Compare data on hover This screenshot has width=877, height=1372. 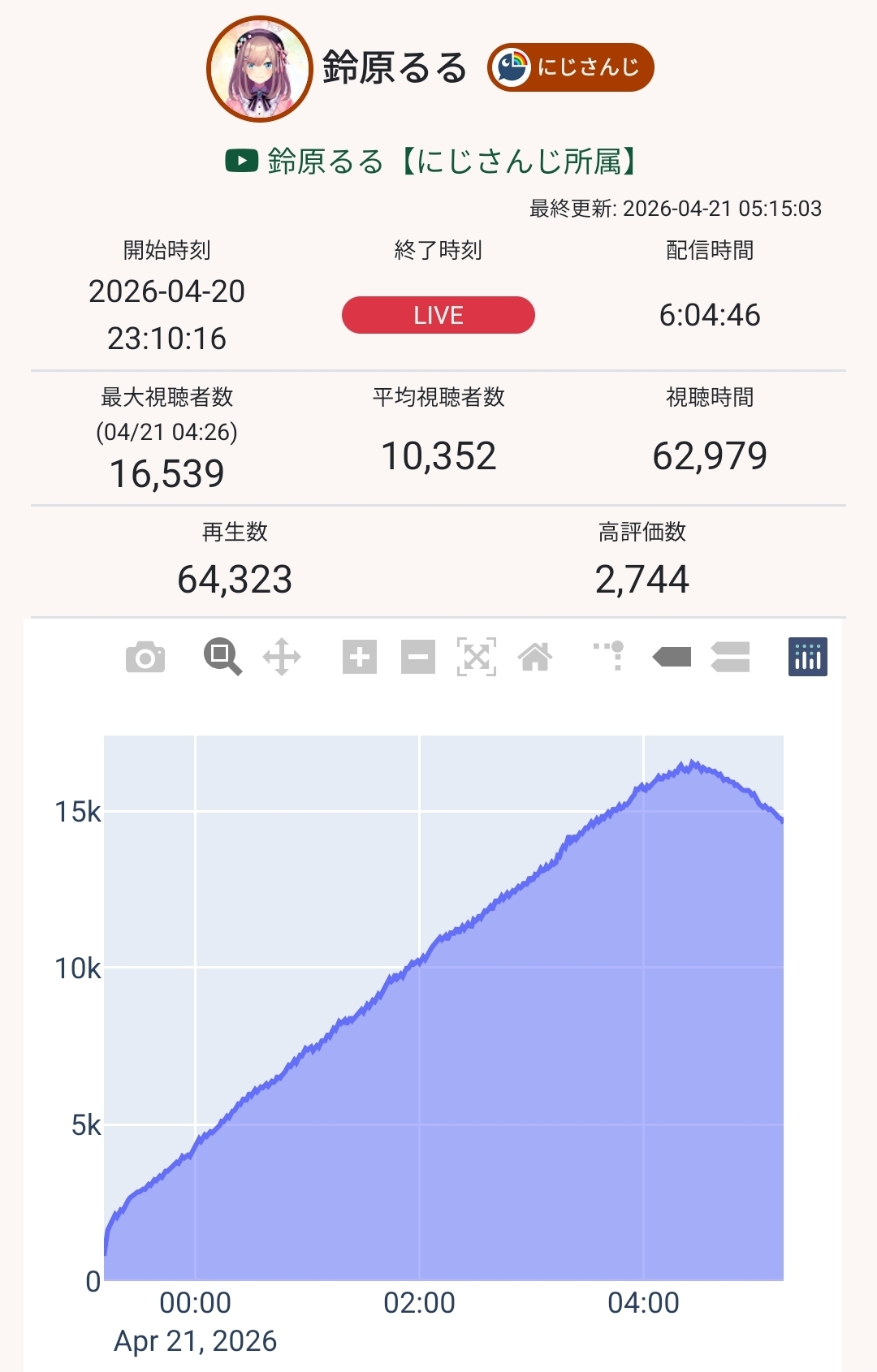click(730, 657)
